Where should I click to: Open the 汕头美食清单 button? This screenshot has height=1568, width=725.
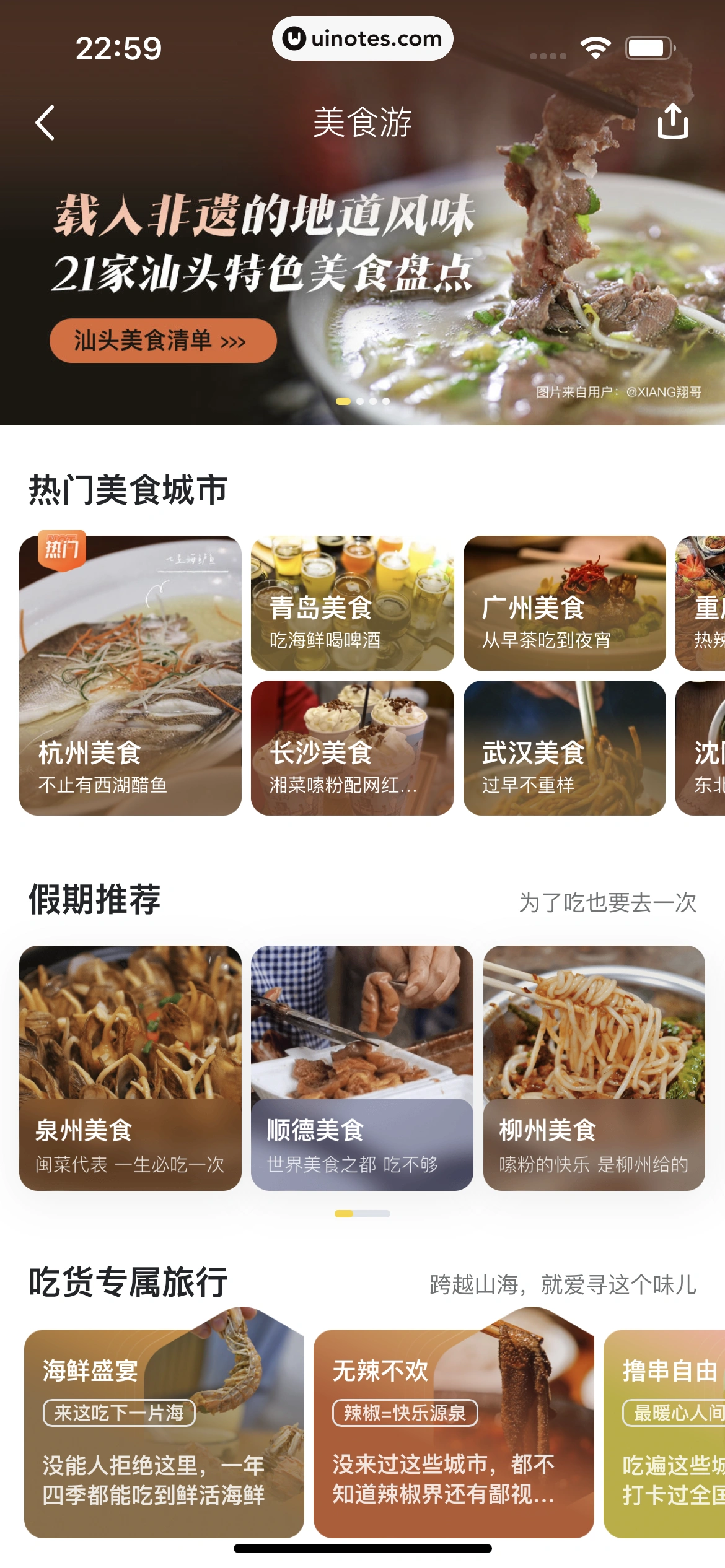coord(163,340)
